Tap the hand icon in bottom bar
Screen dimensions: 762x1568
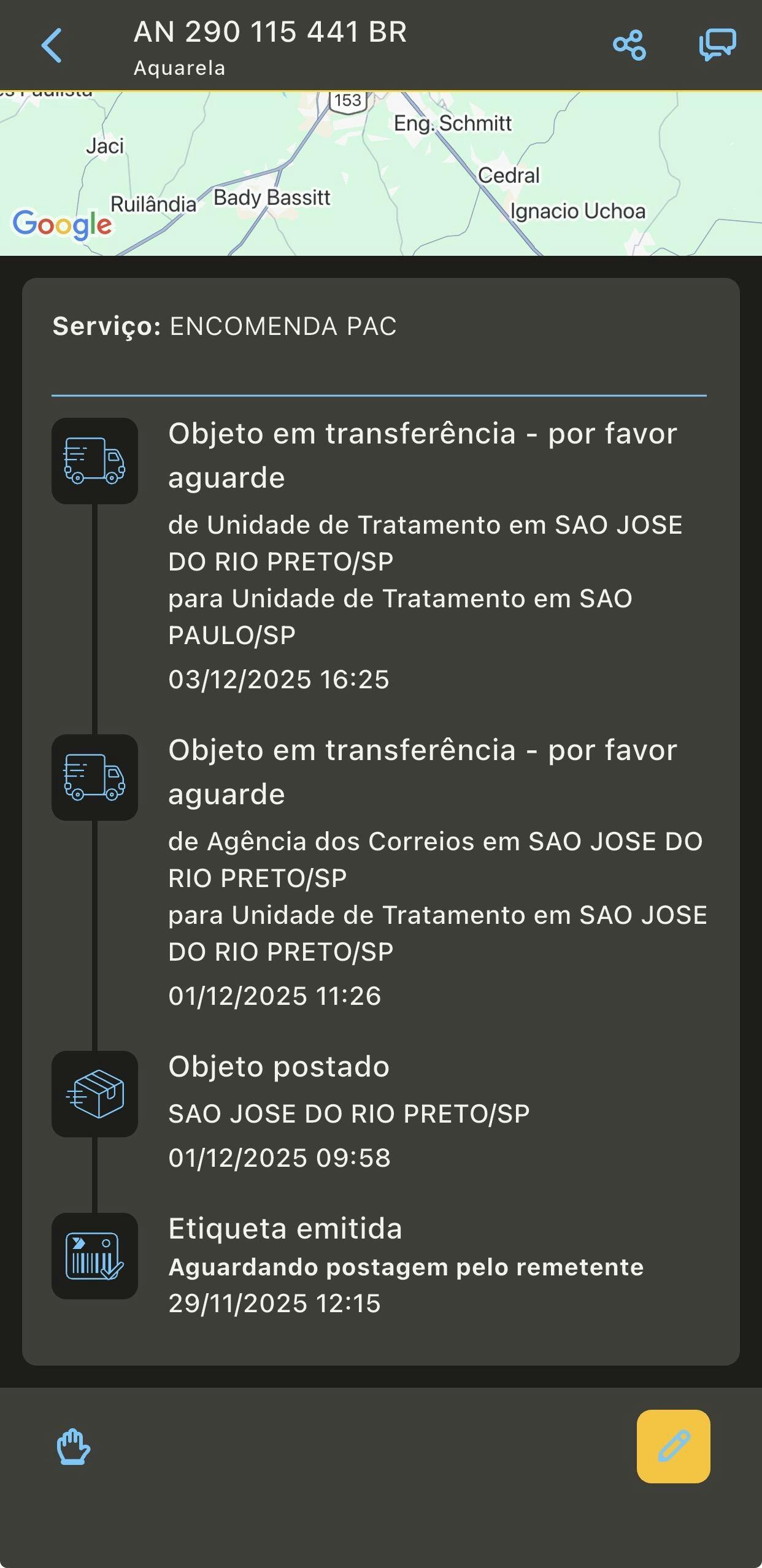[74, 1447]
